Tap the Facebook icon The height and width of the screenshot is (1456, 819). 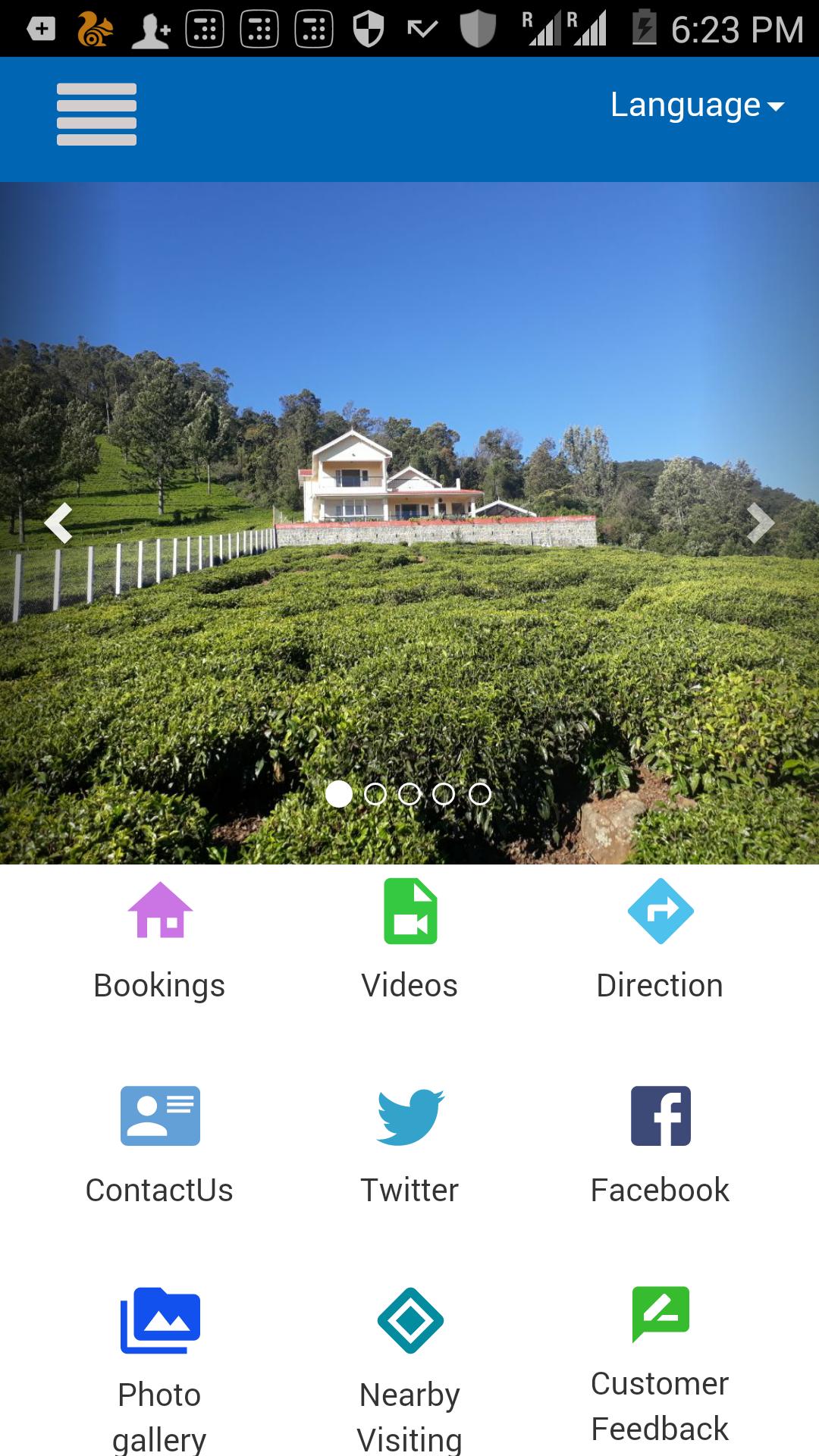[661, 1116]
